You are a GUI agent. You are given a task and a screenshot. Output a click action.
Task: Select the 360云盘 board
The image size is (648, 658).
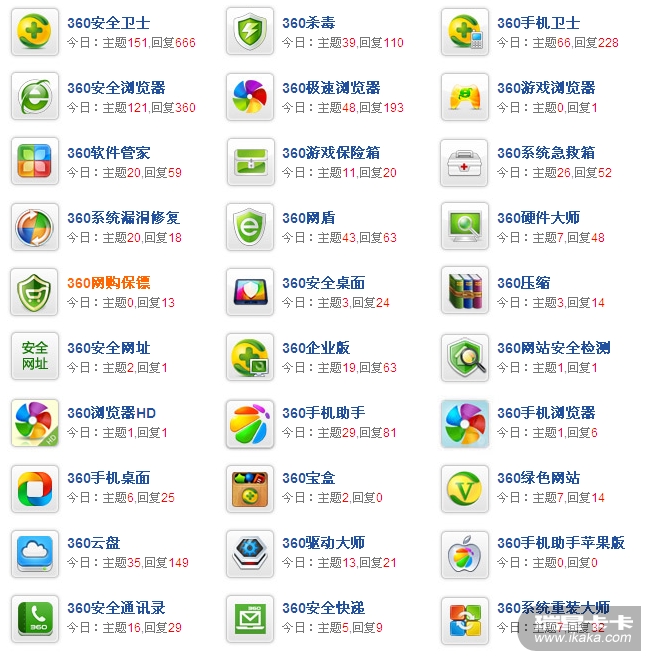(x=93, y=543)
